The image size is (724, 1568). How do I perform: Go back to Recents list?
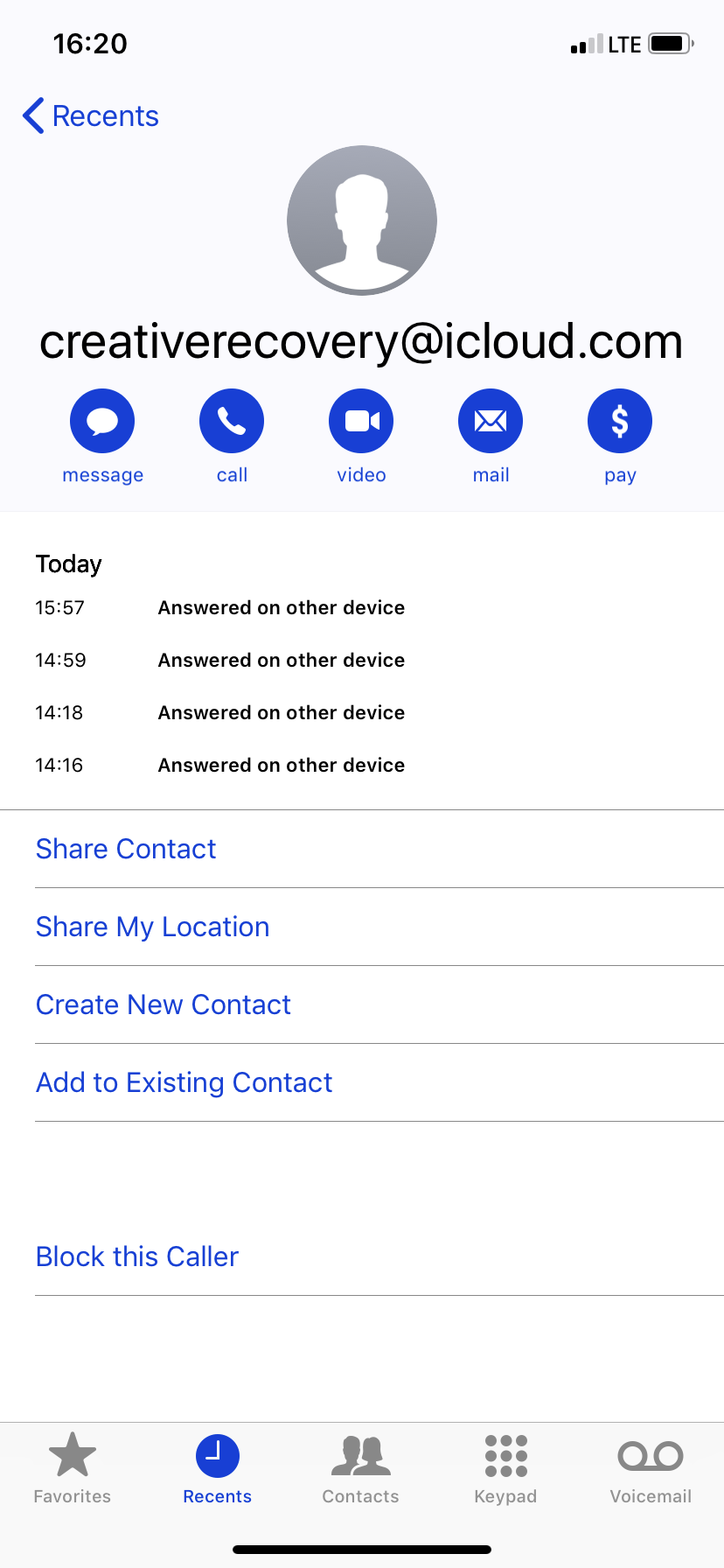90,115
